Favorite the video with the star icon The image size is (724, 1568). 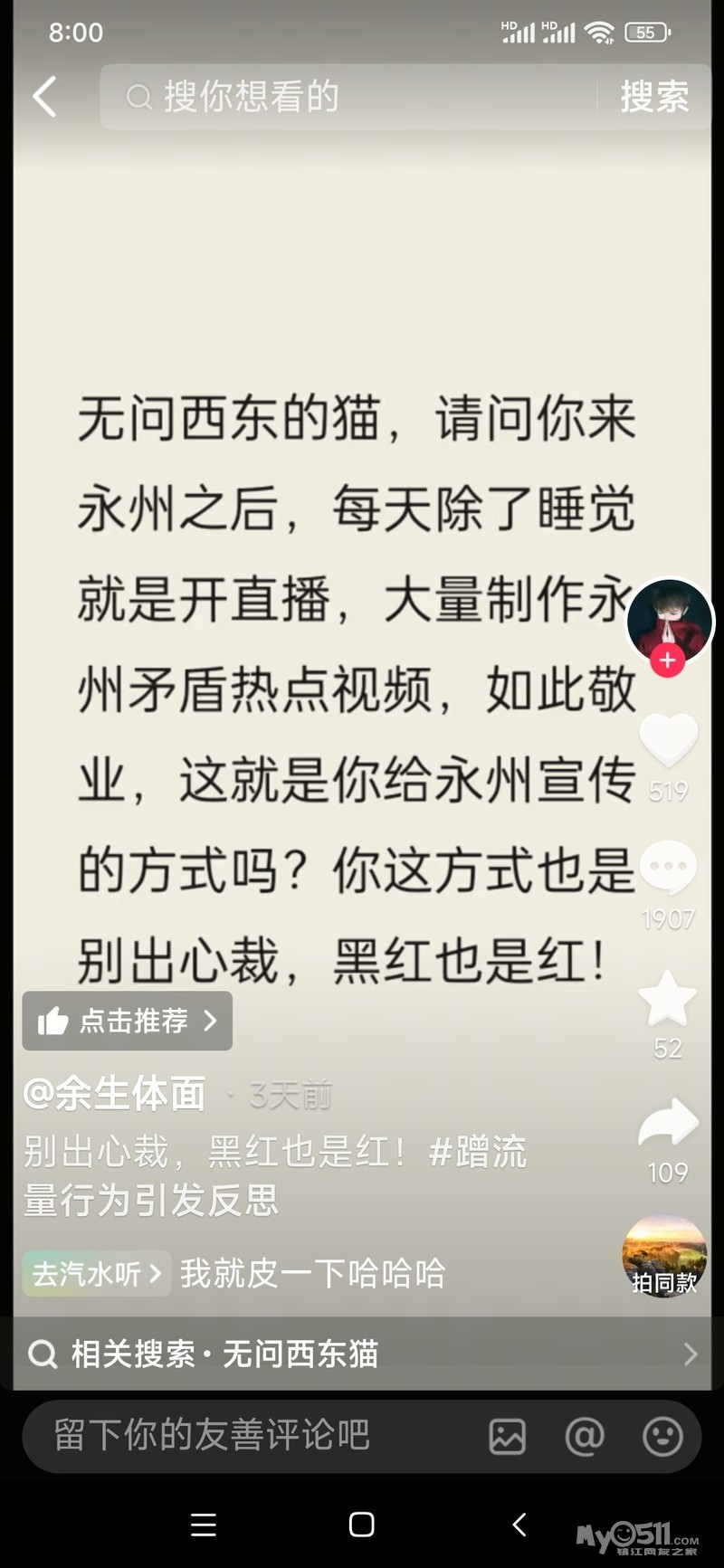[x=668, y=999]
